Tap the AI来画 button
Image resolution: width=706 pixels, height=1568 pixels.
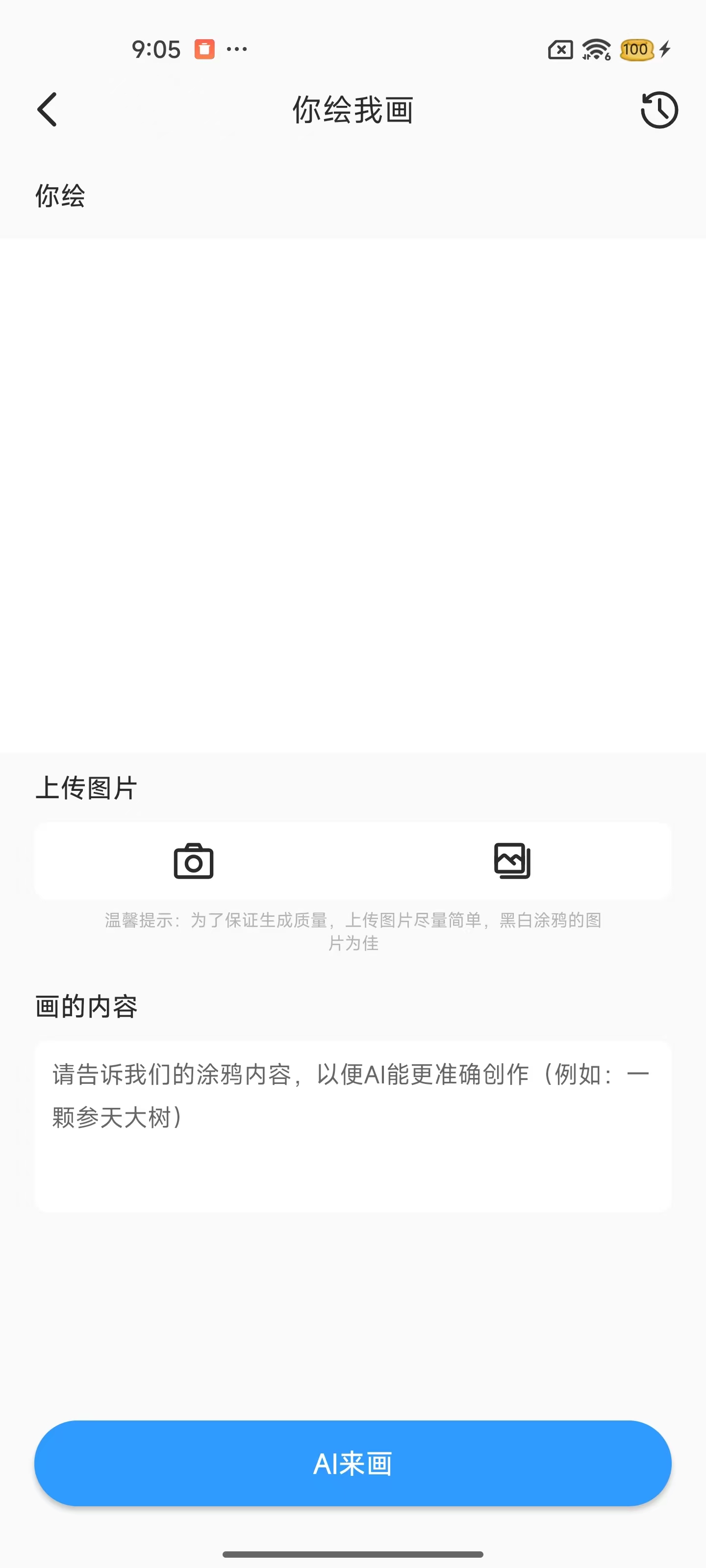coord(353,1463)
